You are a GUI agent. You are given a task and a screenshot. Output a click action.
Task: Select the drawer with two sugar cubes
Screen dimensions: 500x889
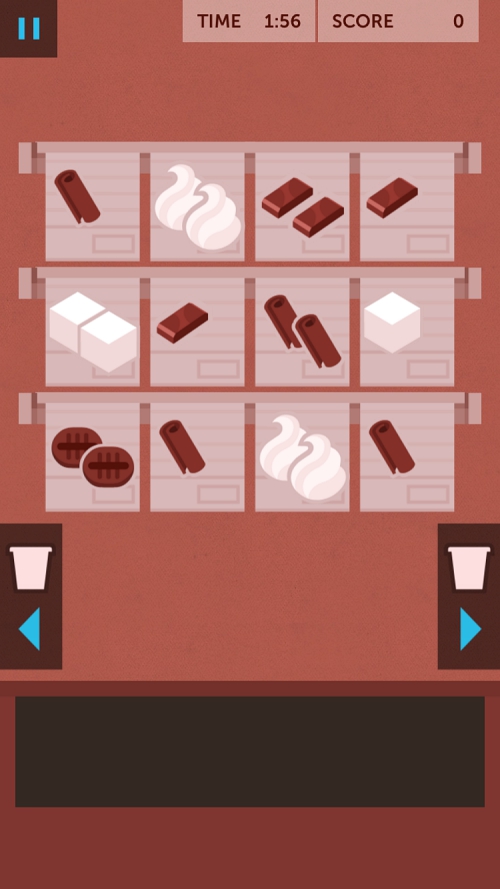[92, 332]
